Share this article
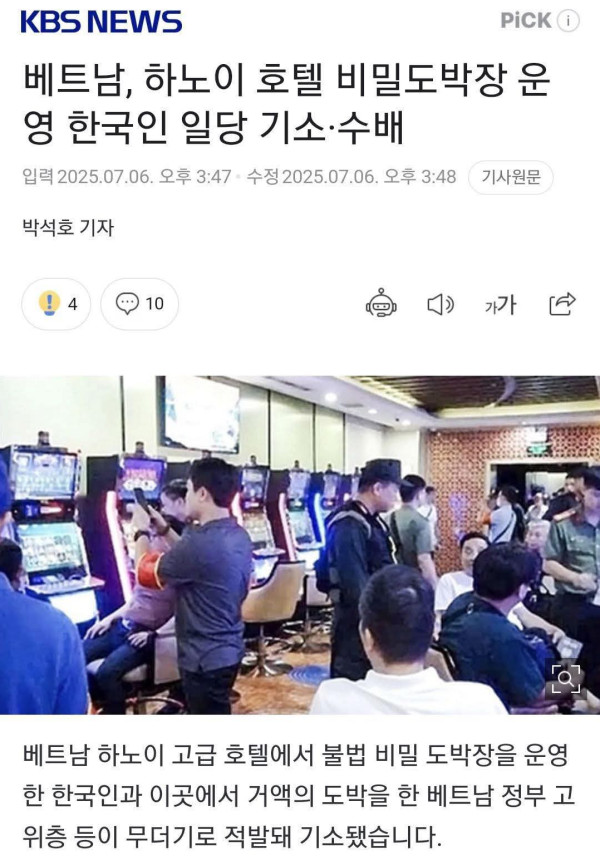The image size is (600, 860). pos(562,304)
